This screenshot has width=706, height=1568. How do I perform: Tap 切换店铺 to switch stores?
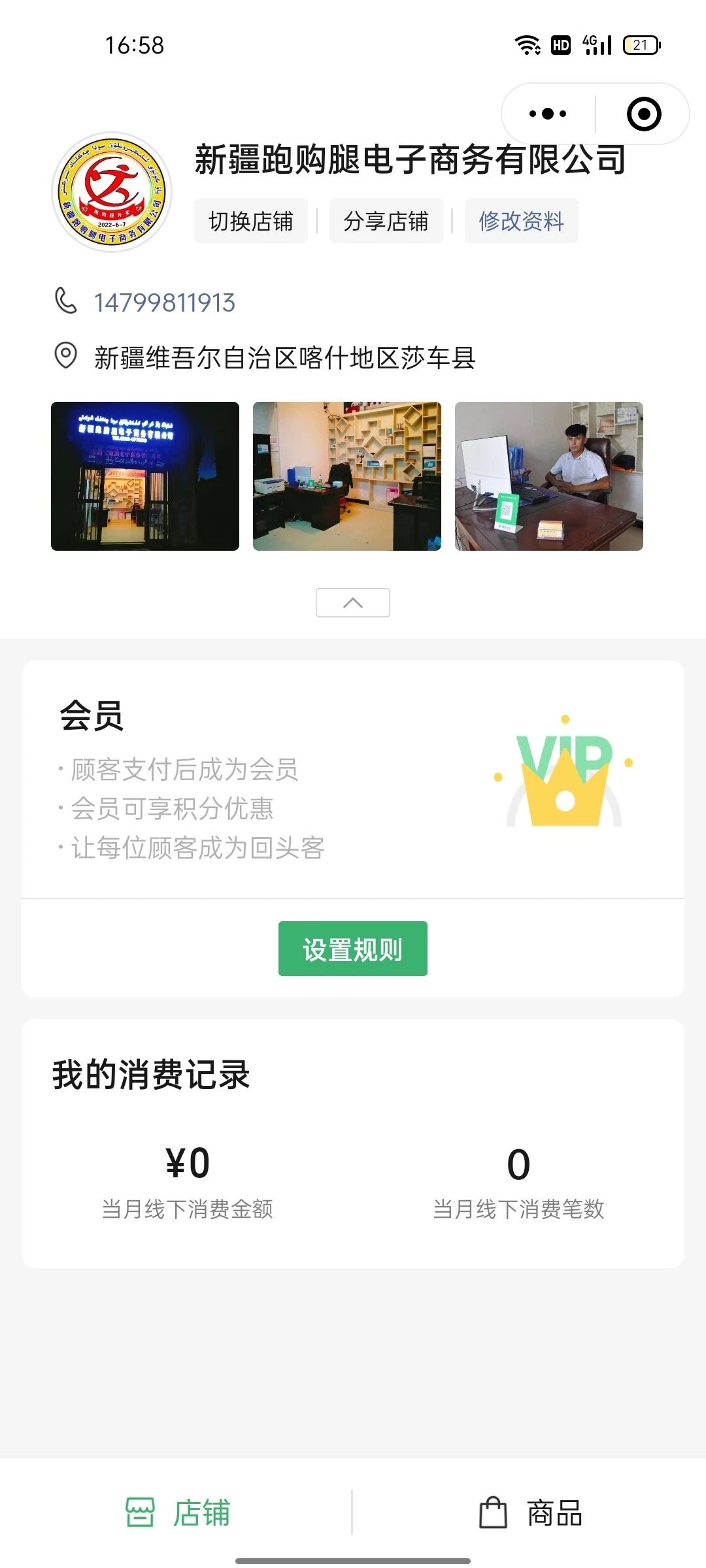tap(251, 221)
